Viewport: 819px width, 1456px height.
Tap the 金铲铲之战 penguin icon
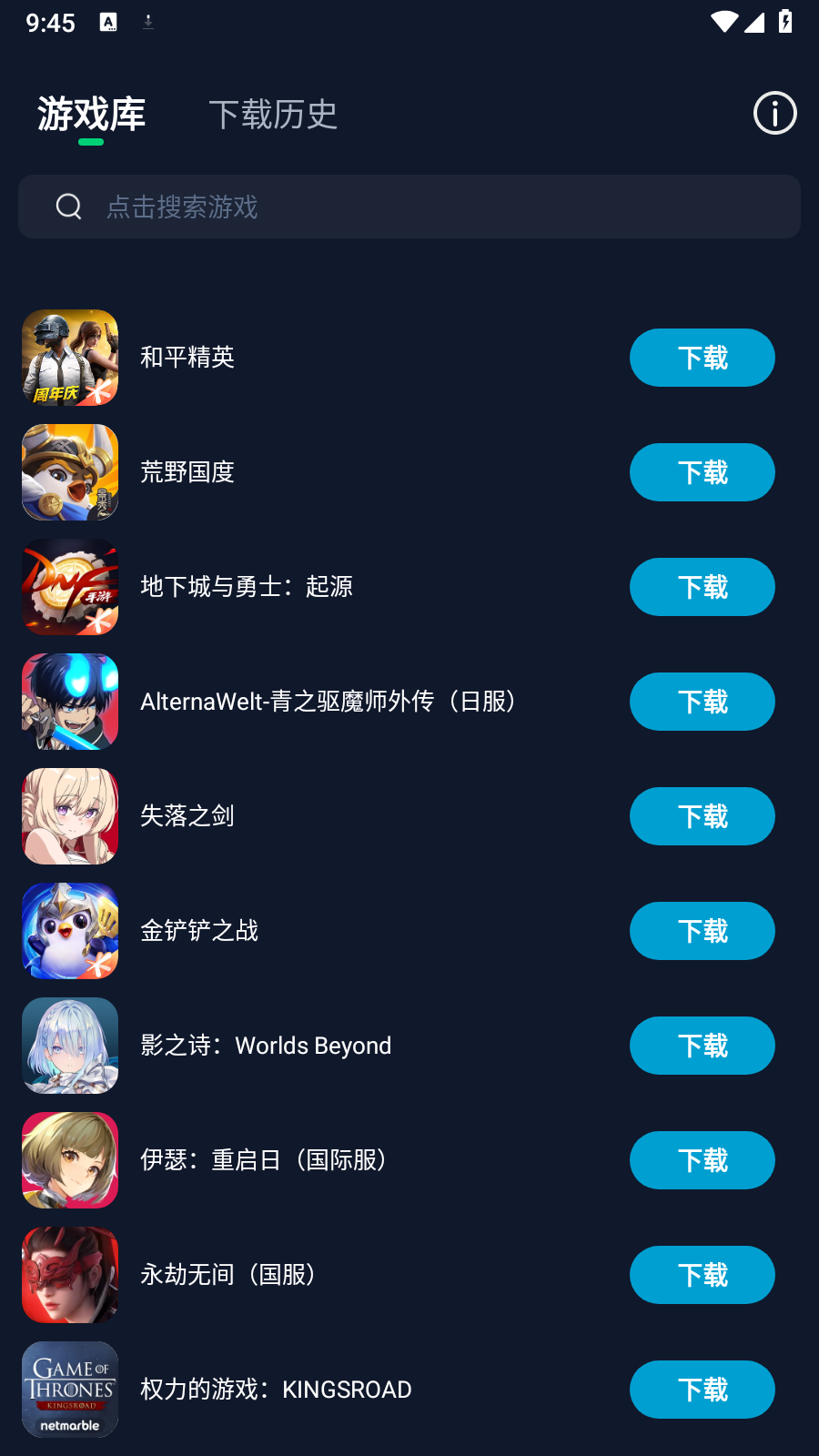coord(70,931)
